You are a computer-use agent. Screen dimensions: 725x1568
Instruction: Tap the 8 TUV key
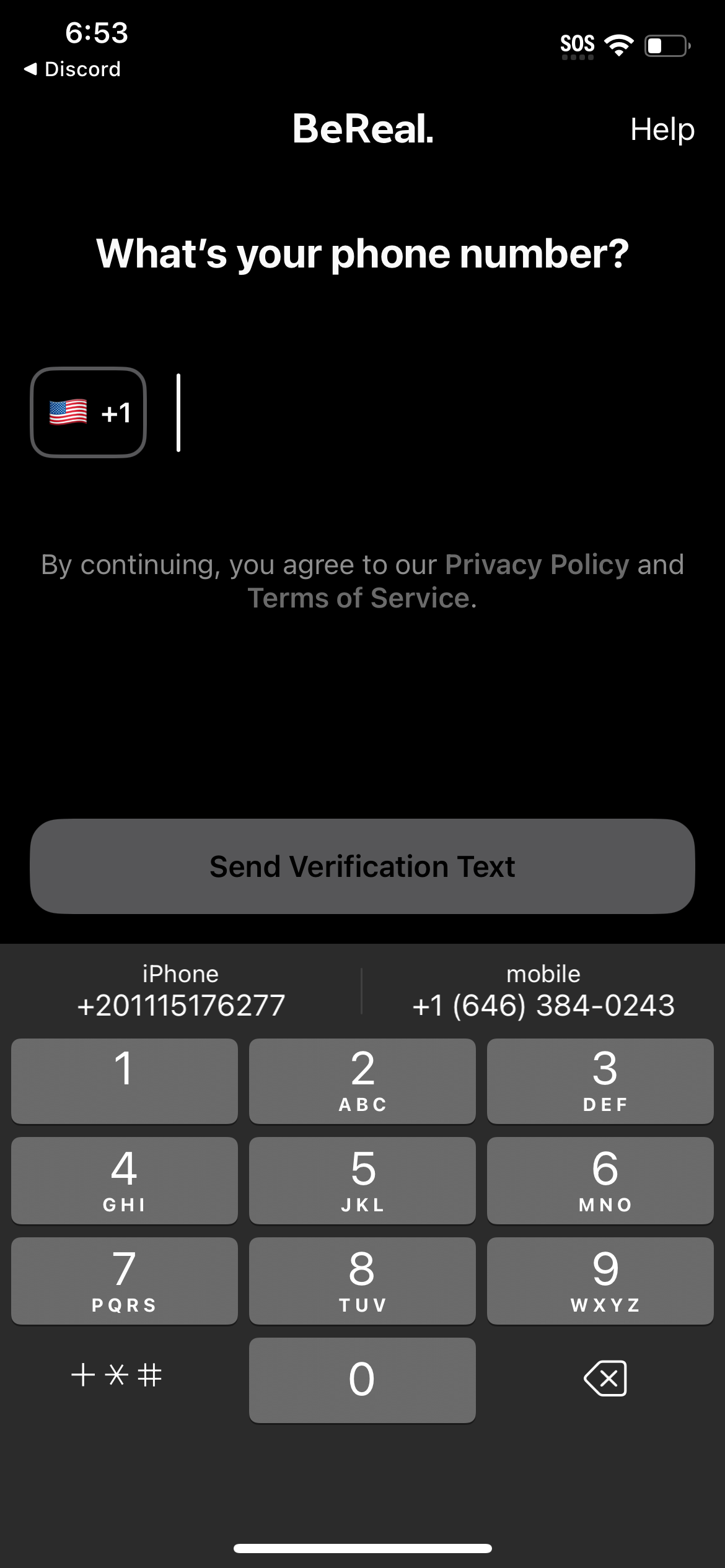point(362,1279)
